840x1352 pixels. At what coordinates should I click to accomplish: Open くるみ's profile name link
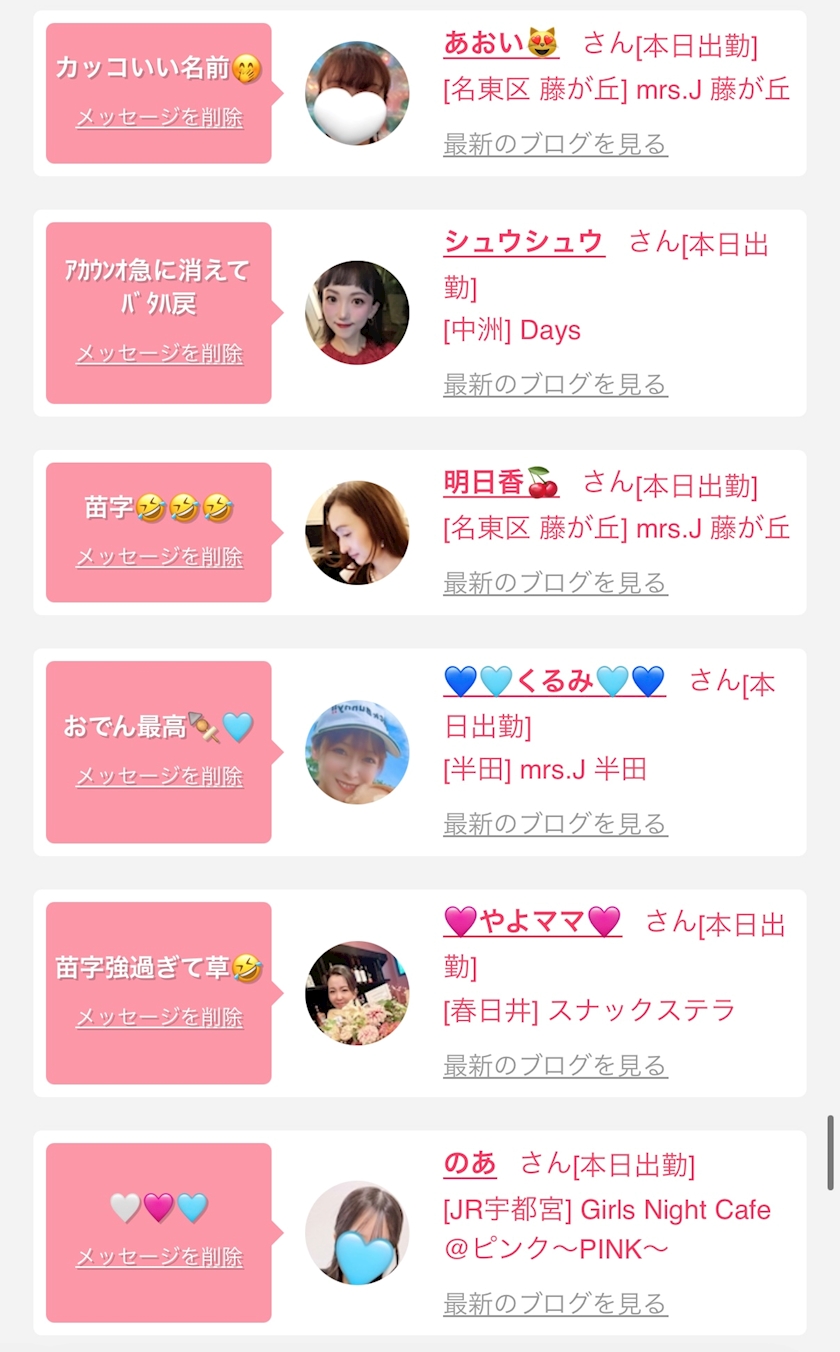pyautogui.click(x=554, y=681)
